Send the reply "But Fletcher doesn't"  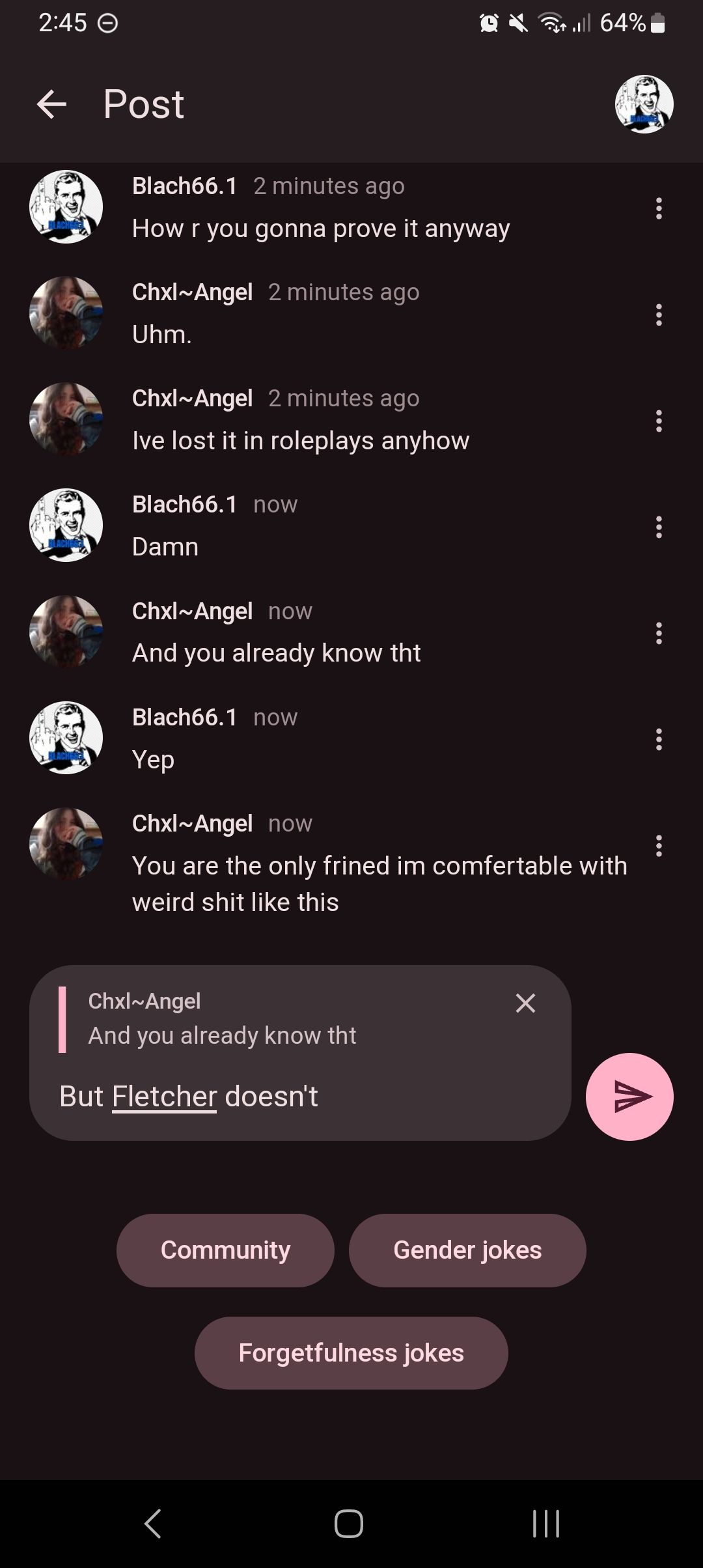click(x=629, y=1097)
